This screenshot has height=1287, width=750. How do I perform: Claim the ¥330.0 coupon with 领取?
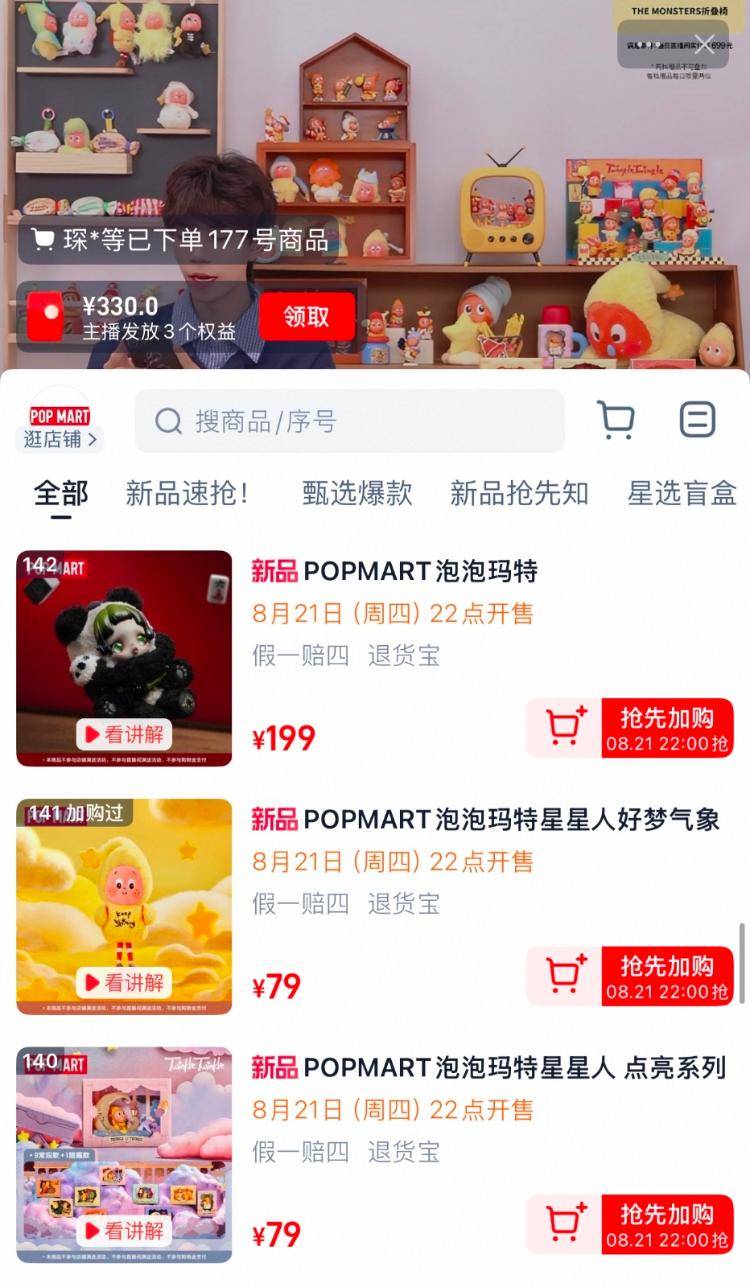[306, 317]
